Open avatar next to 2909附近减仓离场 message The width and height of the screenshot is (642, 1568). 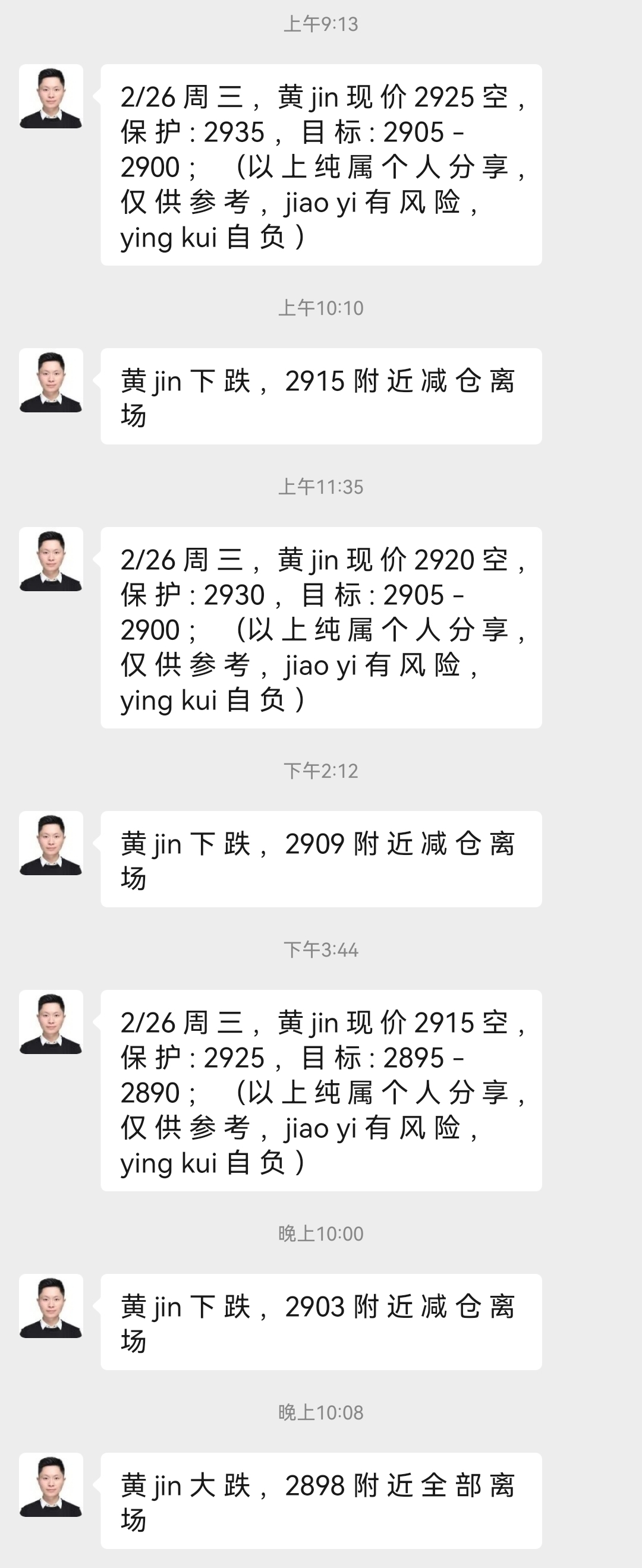(x=51, y=843)
